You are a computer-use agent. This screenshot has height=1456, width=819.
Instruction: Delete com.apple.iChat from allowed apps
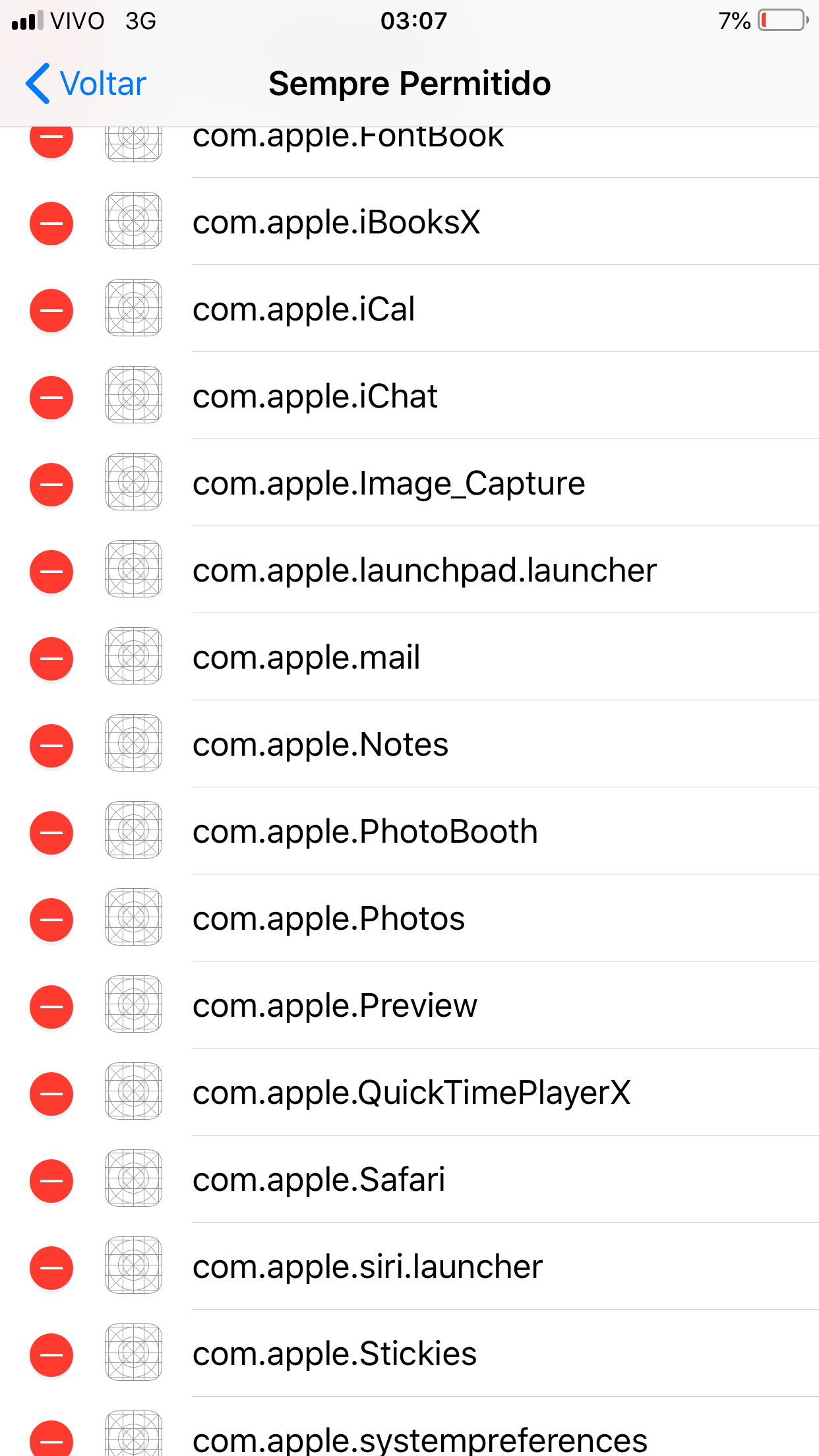[x=51, y=398]
